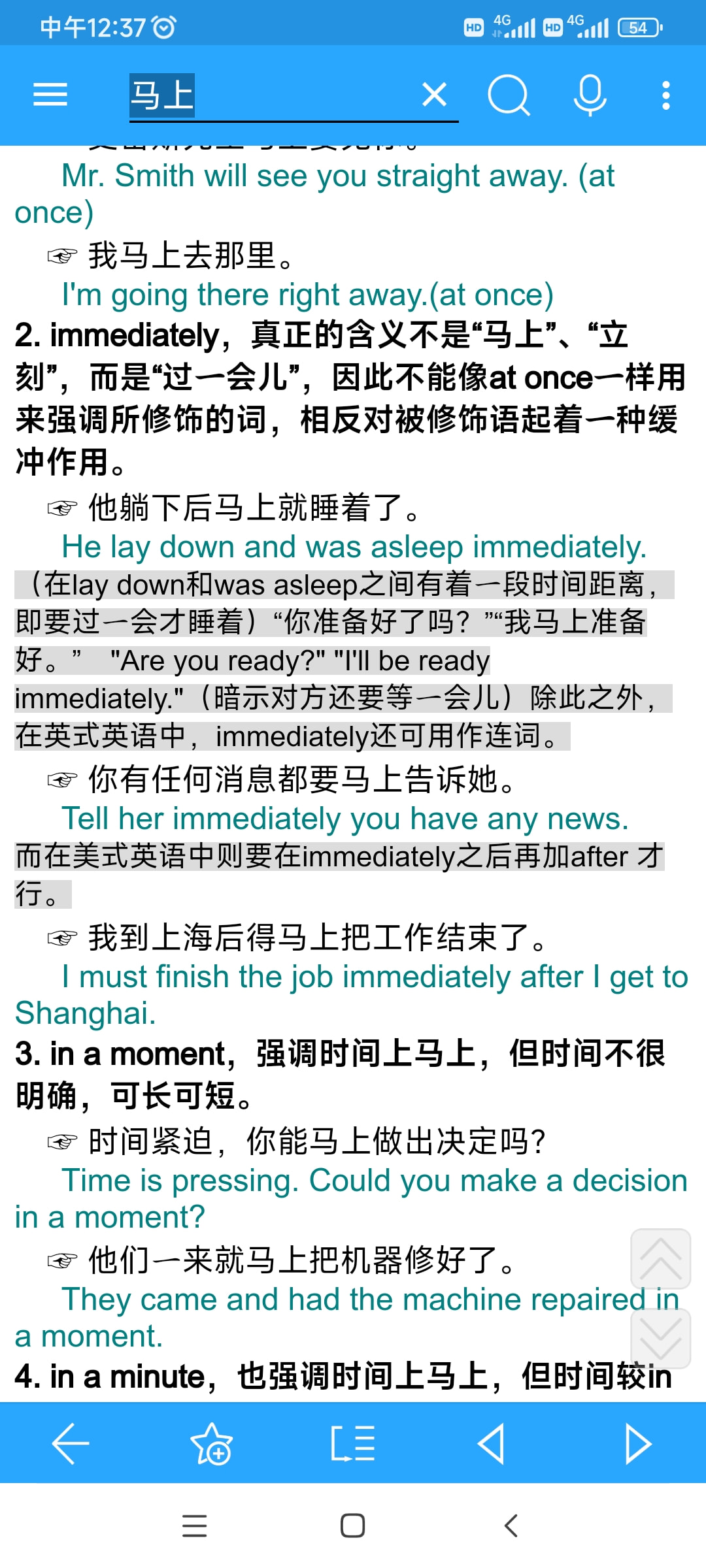Screen dimensions: 706x1568
Task: Open the hamburger drawer menu
Action: [x=50, y=95]
